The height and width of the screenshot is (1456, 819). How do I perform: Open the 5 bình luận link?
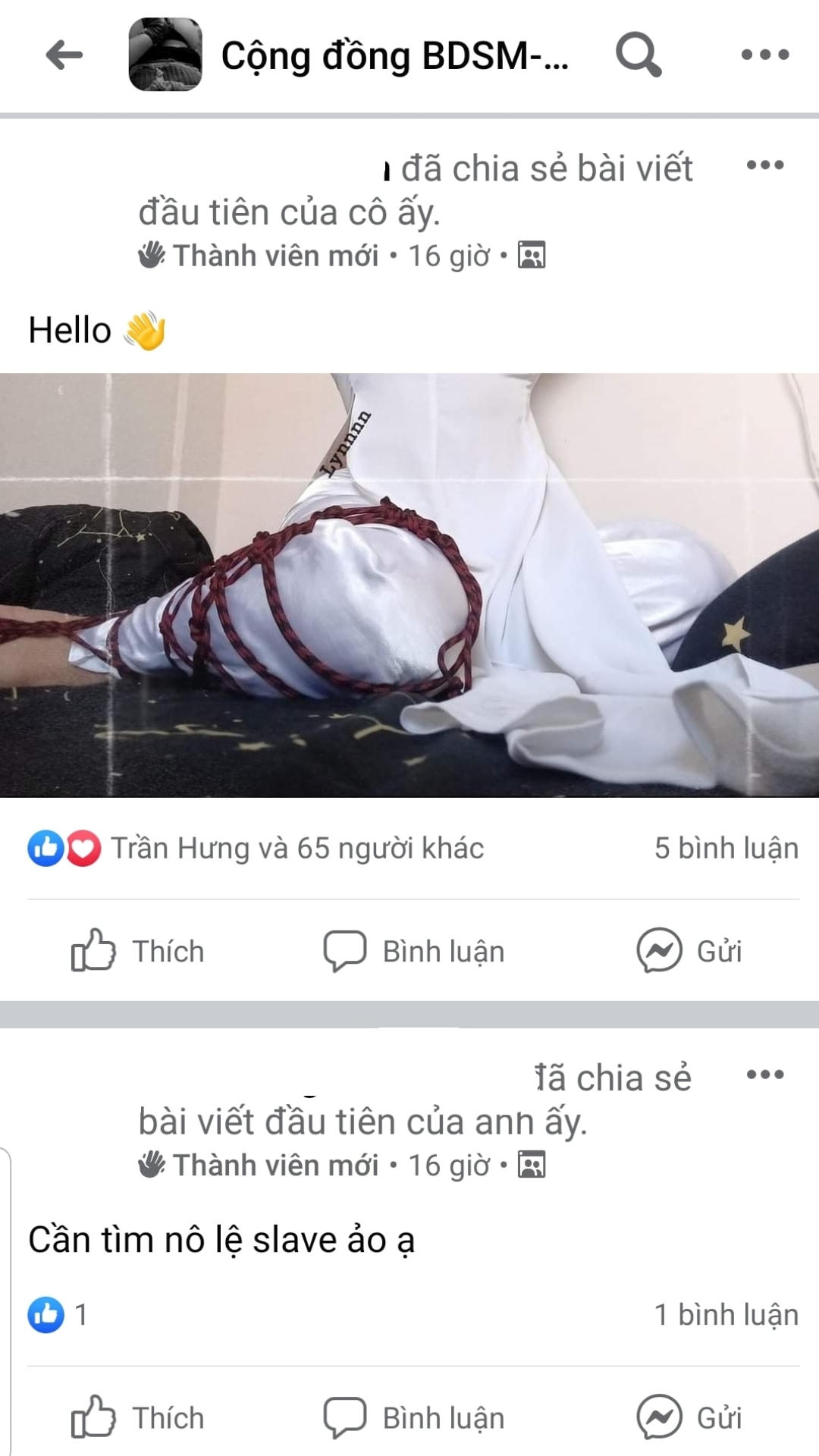click(722, 849)
